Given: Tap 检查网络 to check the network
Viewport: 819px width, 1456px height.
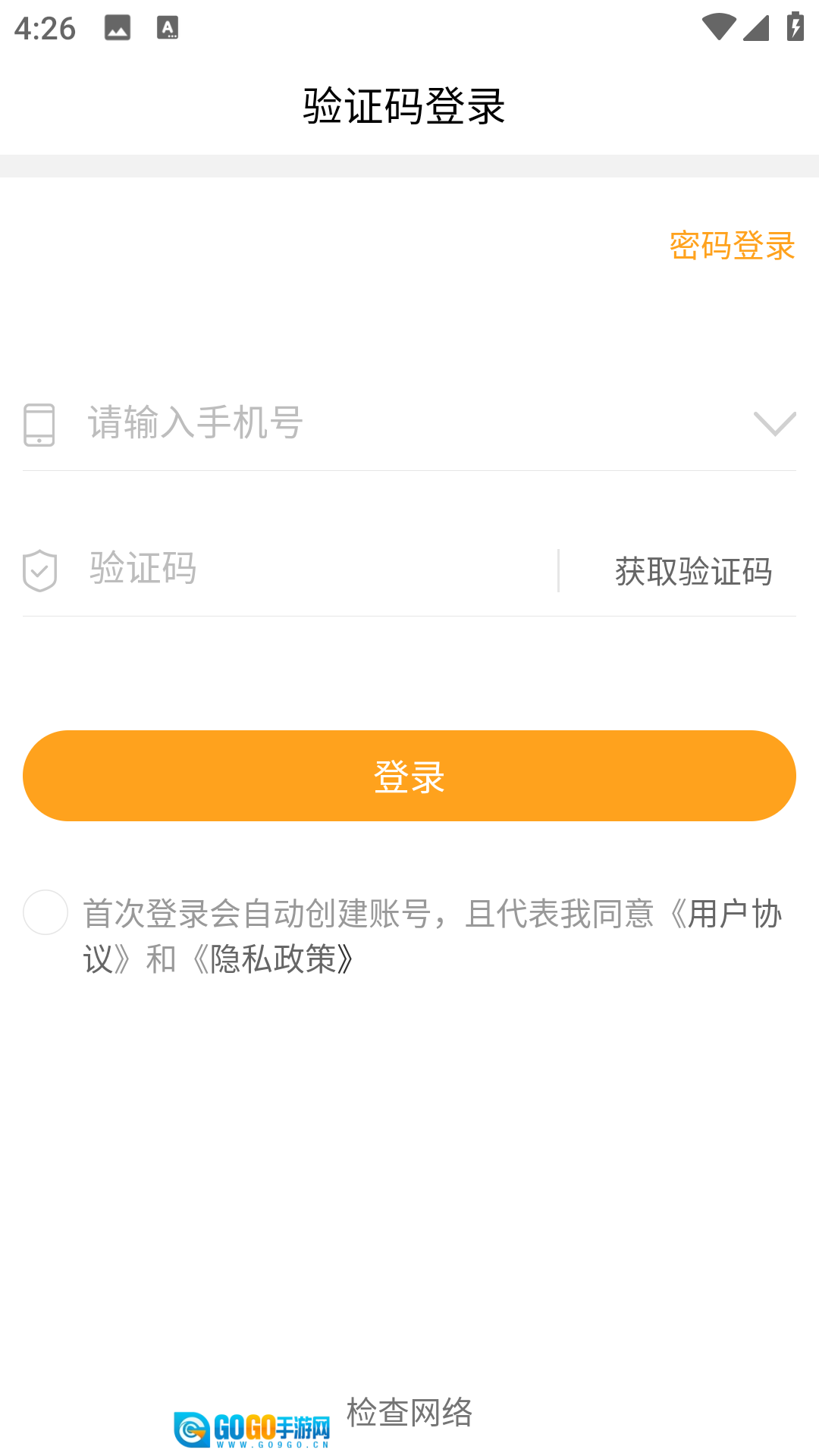Looking at the screenshot, I should [409, 1413].
